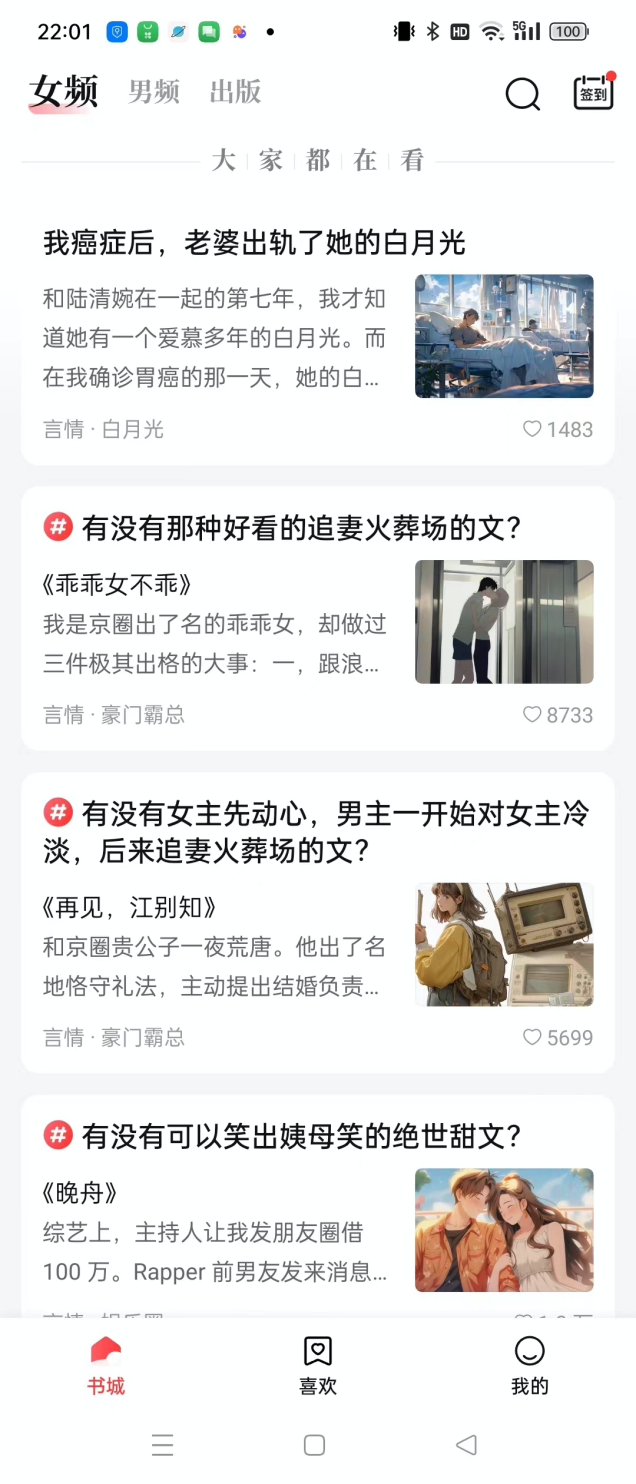Screen dimensions: 636x1484
Task: Open the 《乖乖女不乖》 story card
Action: (215, 622)
